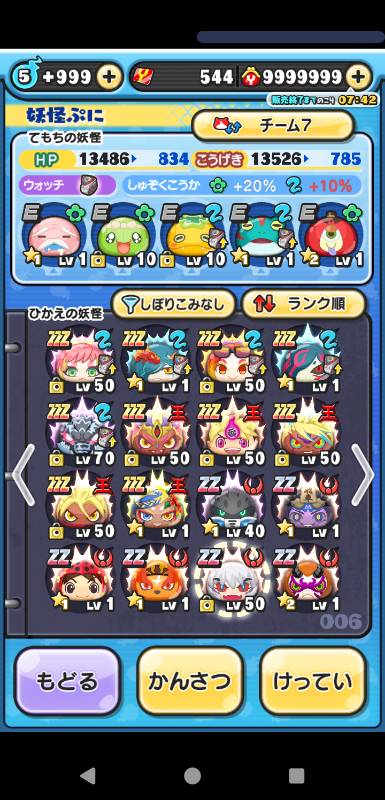Screen dimensions: 385x800
Task: Return to the Android home screen
Action: point(192,776)
